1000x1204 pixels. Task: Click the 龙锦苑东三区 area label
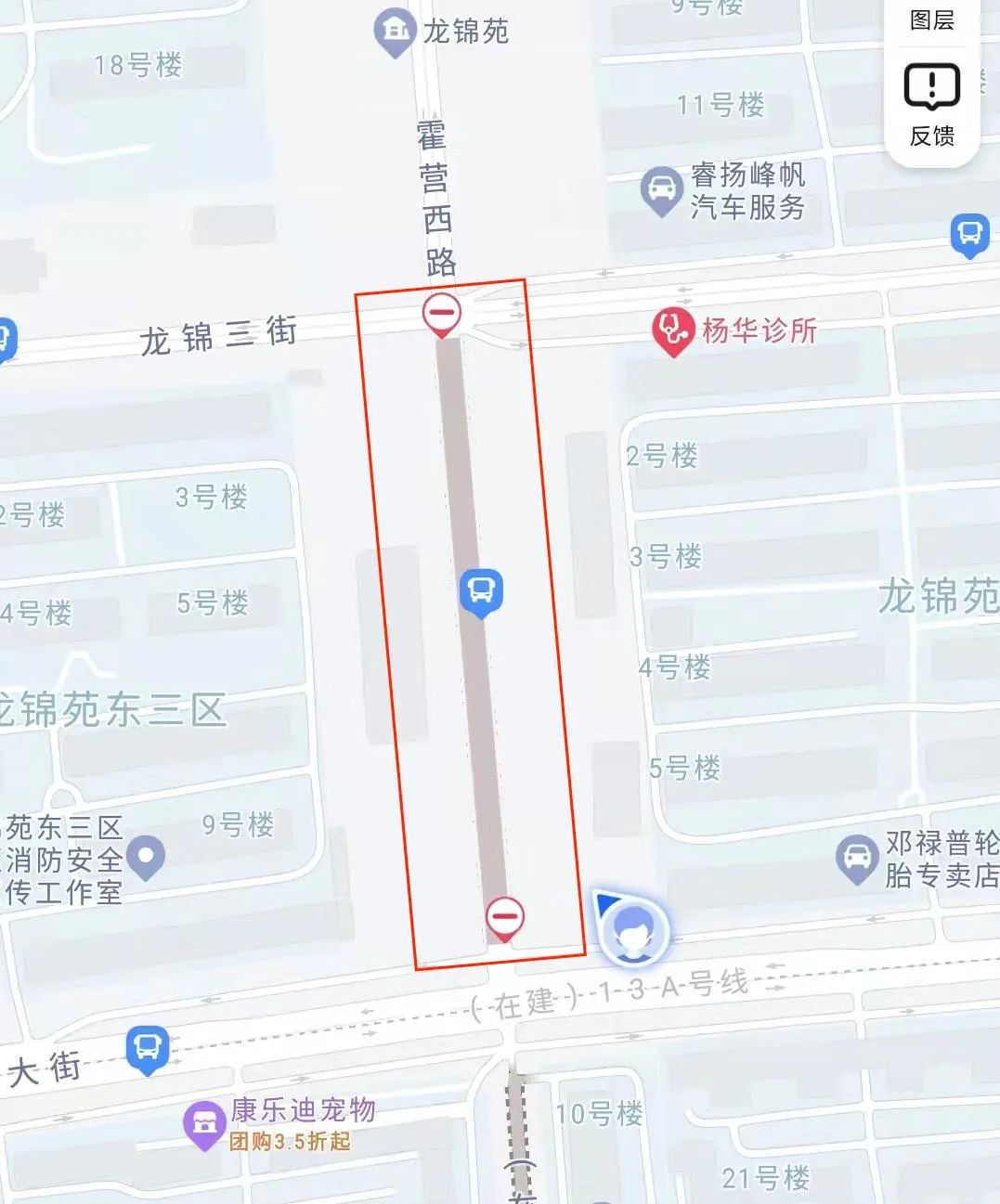111,709
